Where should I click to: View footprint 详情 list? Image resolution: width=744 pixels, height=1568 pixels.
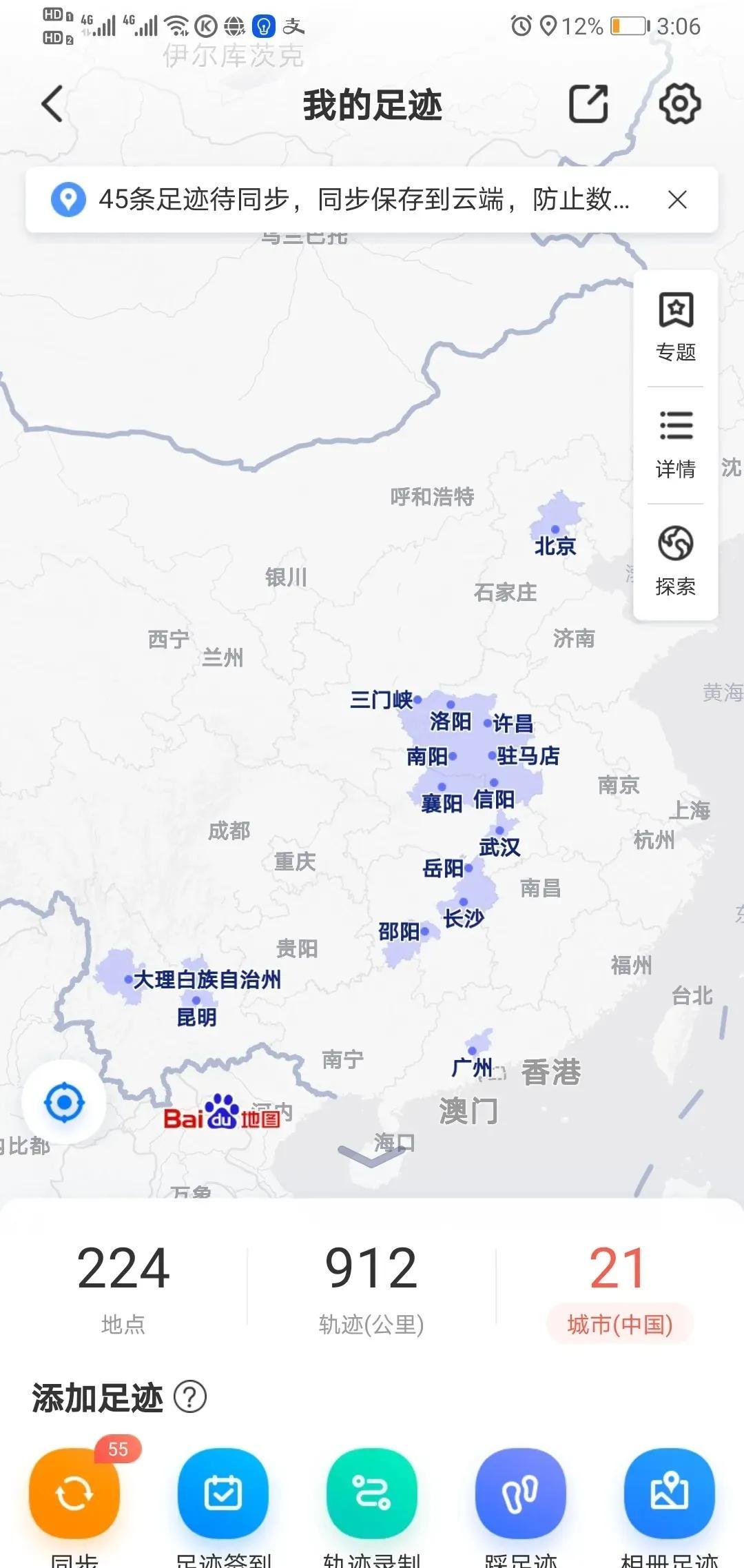(x=675, y=445)
